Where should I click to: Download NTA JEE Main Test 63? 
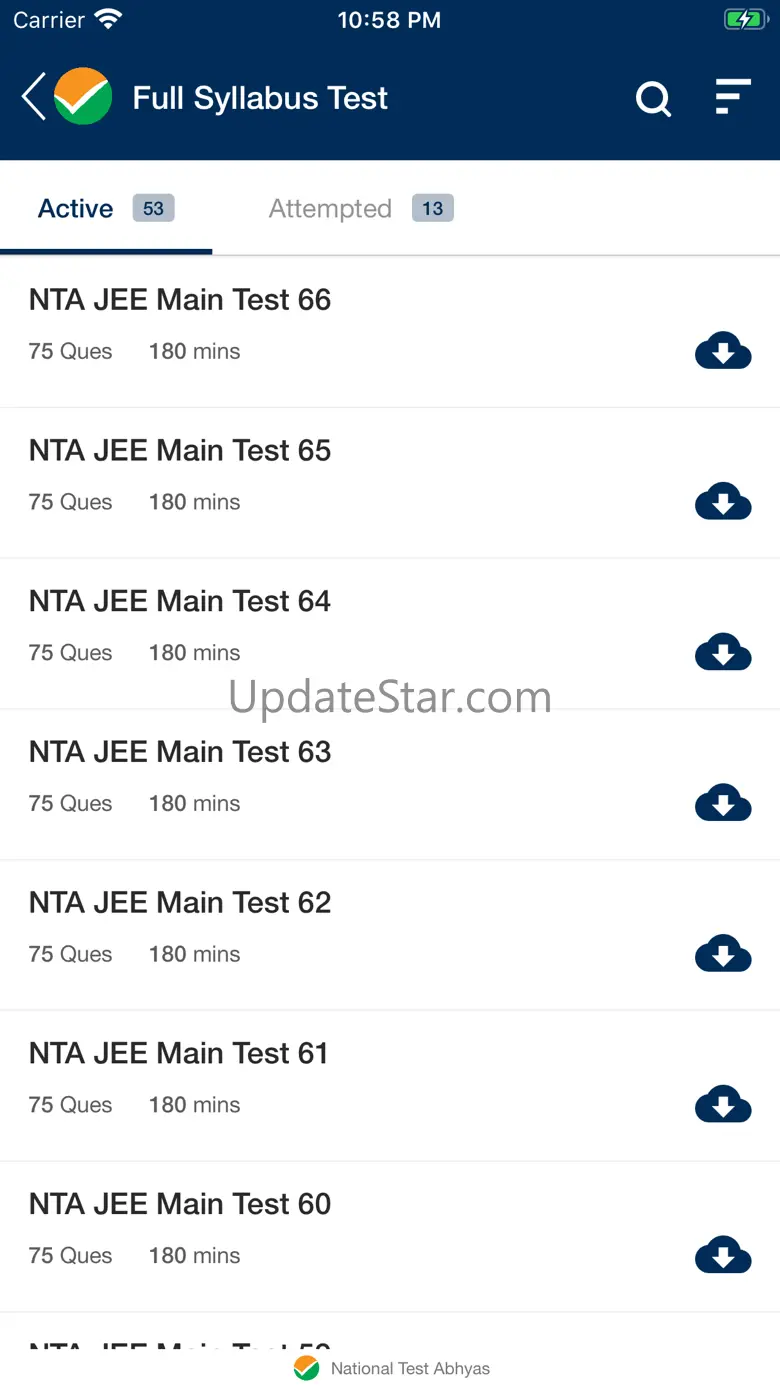(722, 803)
